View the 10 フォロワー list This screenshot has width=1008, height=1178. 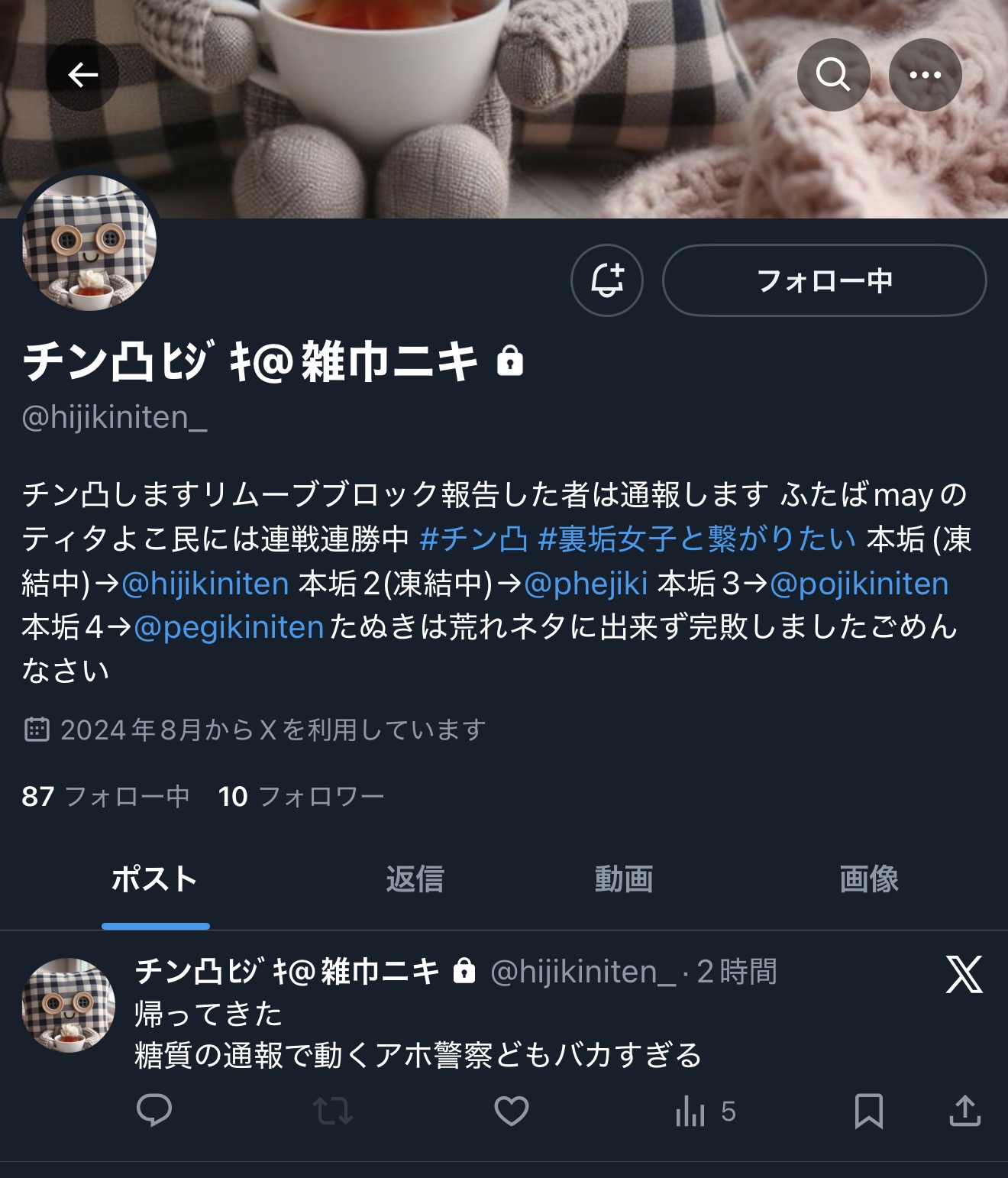pos(301,797)
